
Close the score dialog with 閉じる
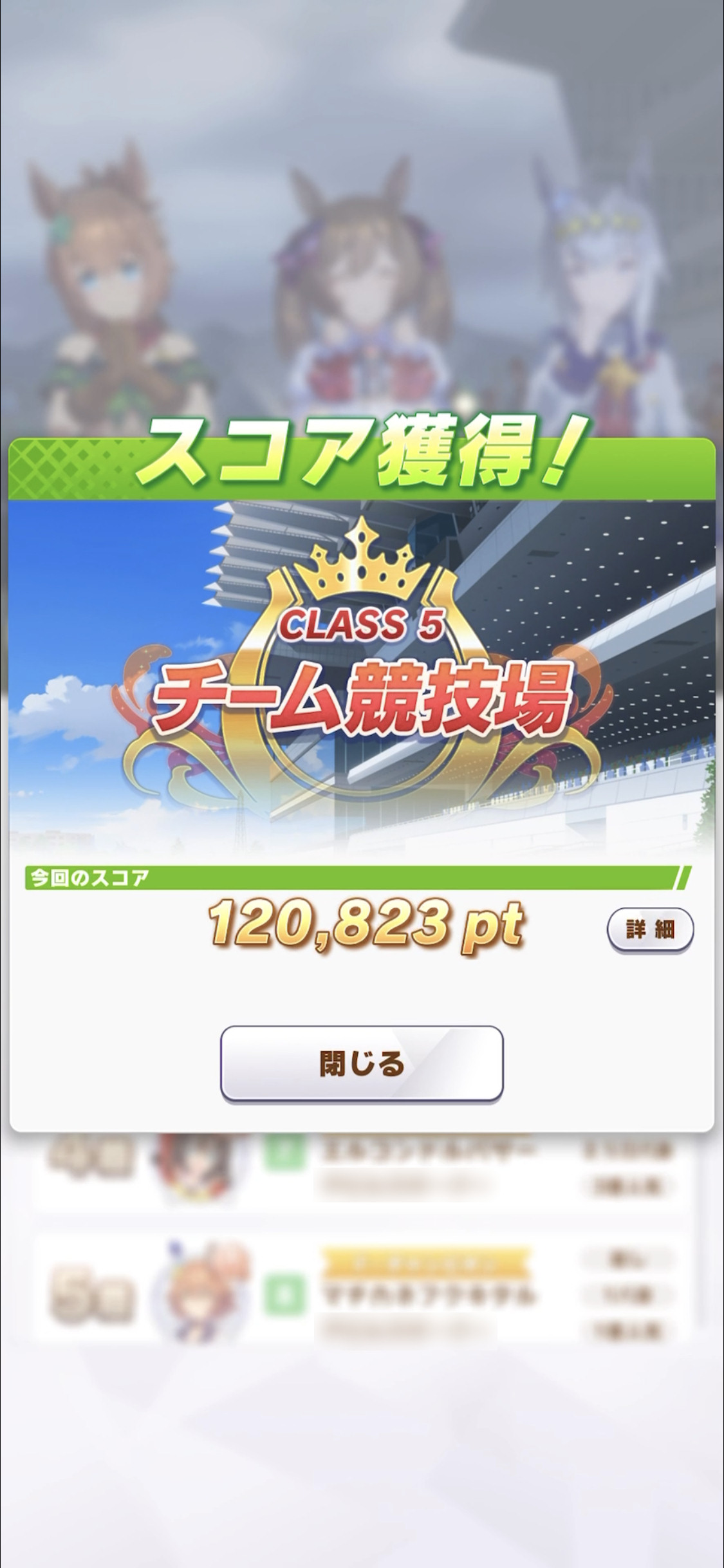(362, 1064)
